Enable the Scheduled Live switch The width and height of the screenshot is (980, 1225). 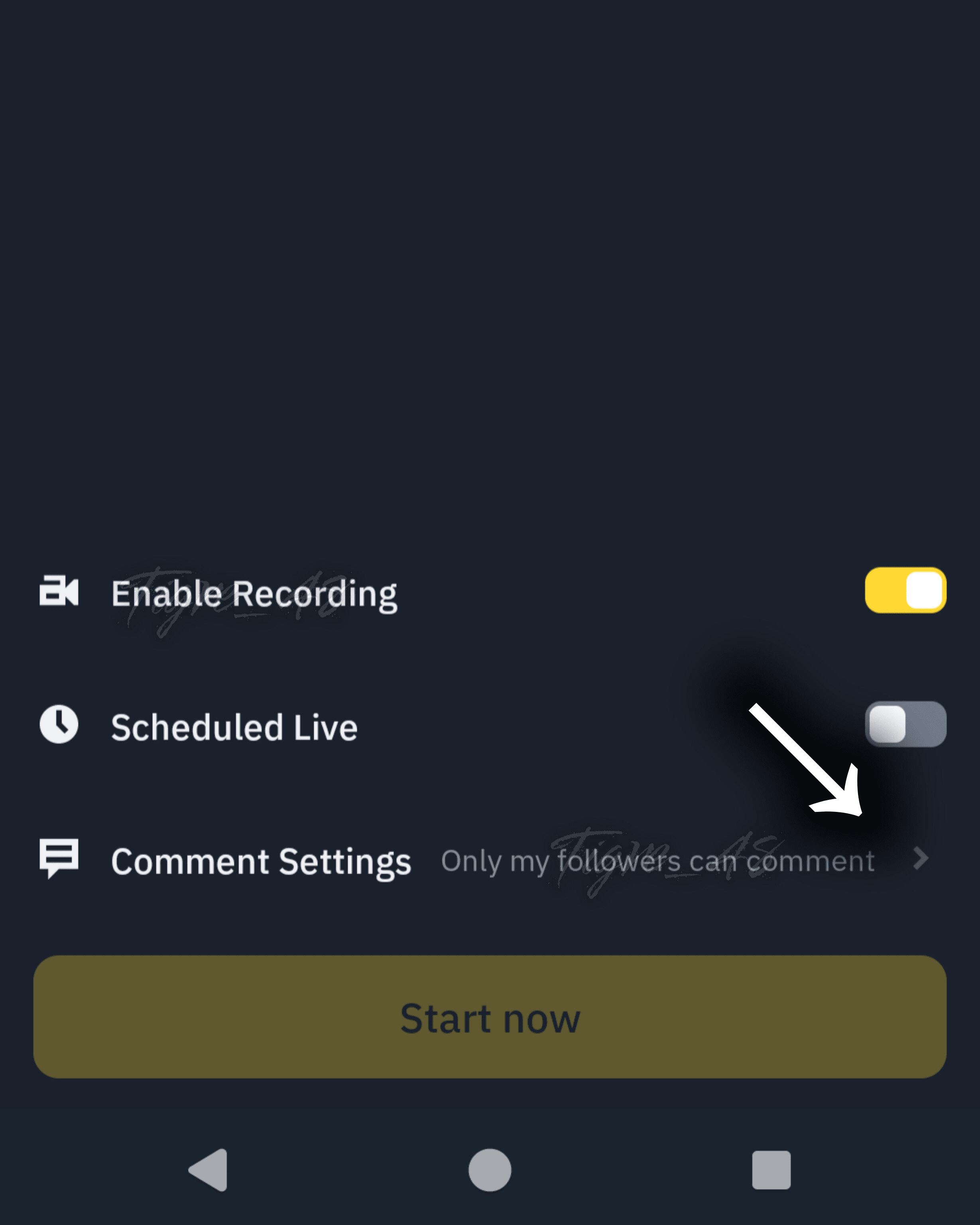(905, 724)
